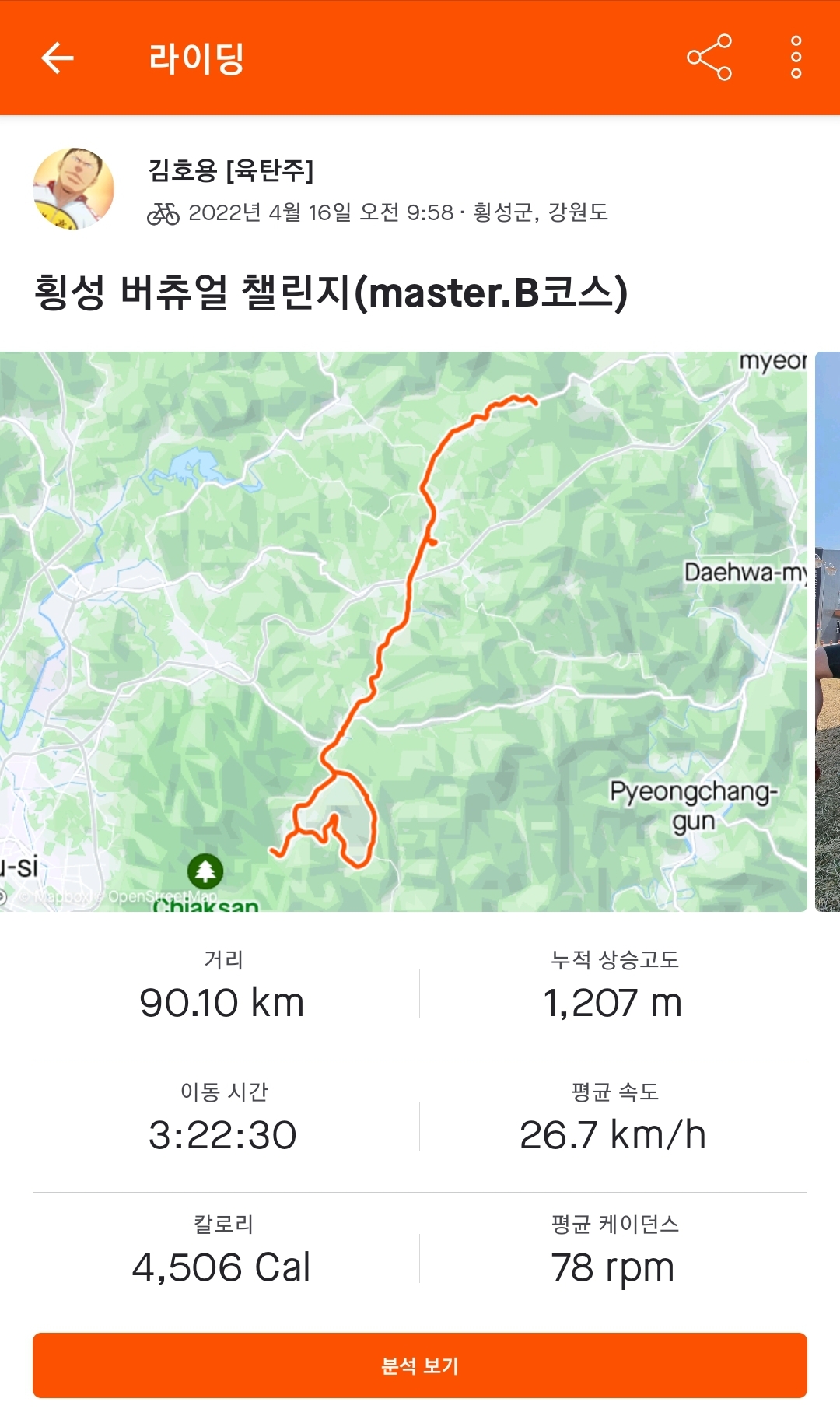The height and width of the screenshot is (1416, 840).
Task: Open the ride route map
Action: point(403,631)
